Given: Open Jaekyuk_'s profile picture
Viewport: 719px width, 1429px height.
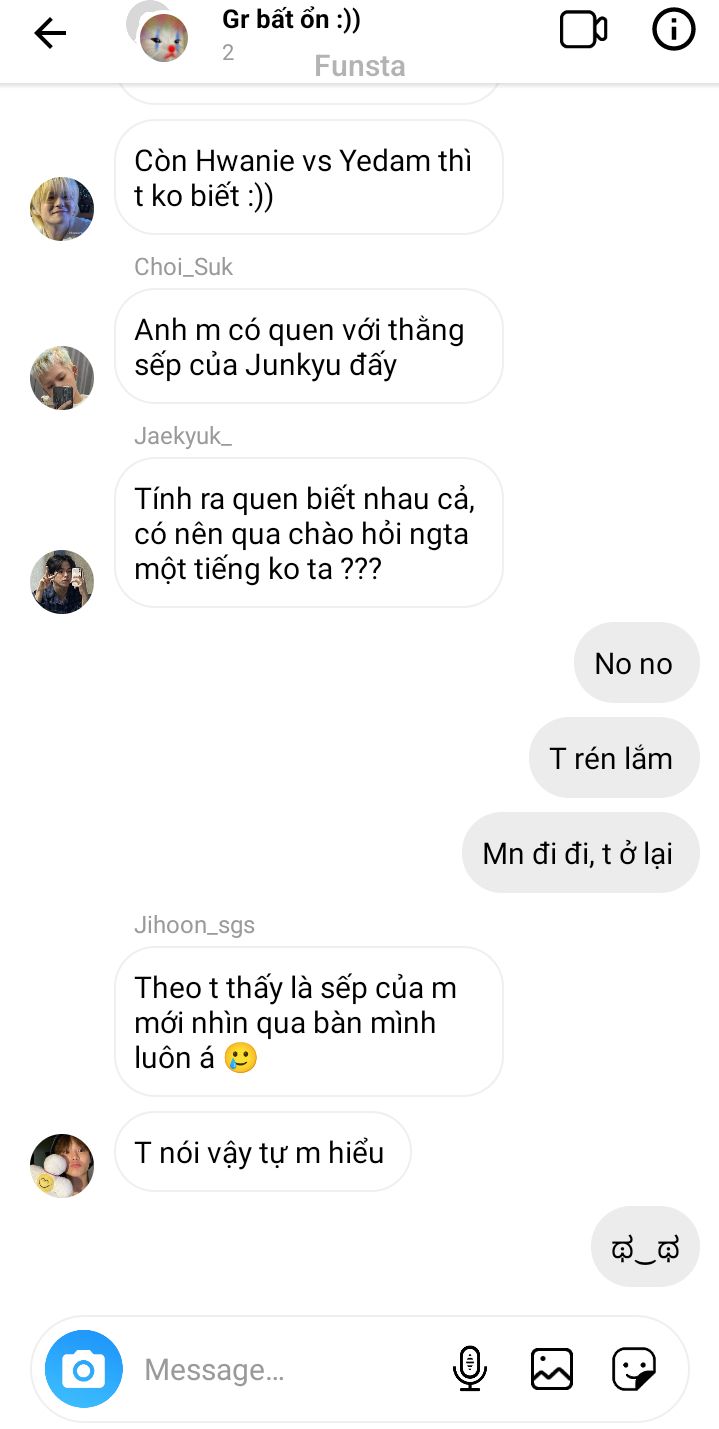Looking at the screenshot, I should point(62,581).
